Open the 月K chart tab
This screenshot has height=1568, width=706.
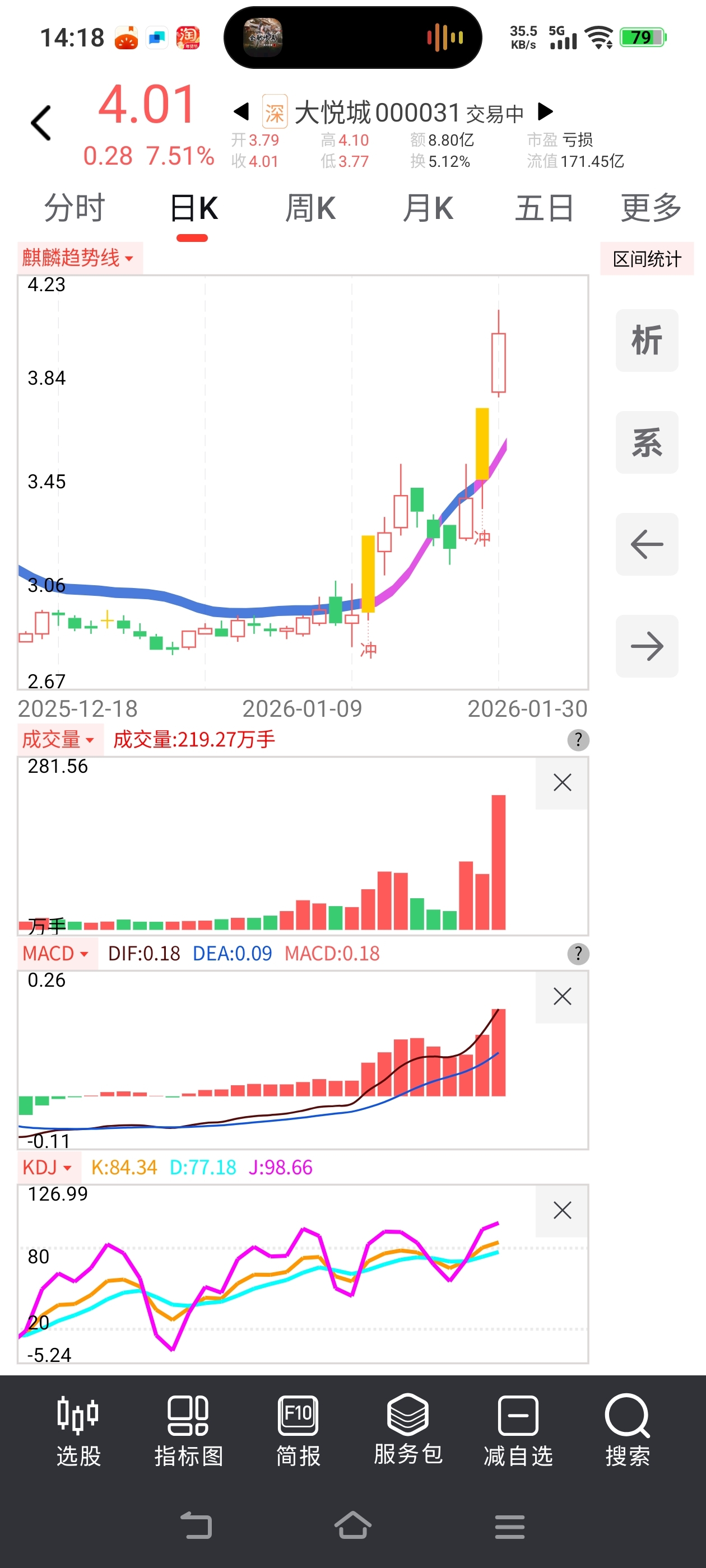(428, 208)
